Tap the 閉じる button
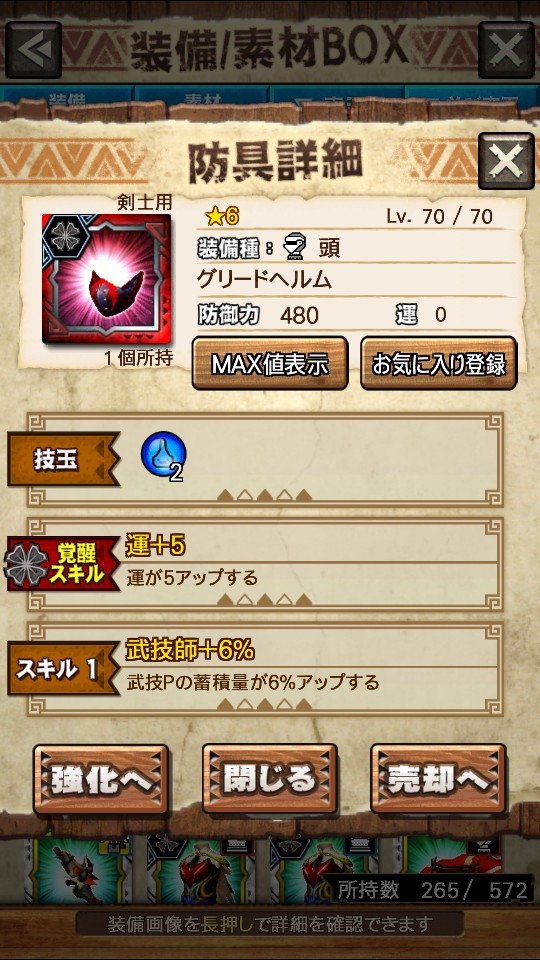540x960 pixels. 270,779
